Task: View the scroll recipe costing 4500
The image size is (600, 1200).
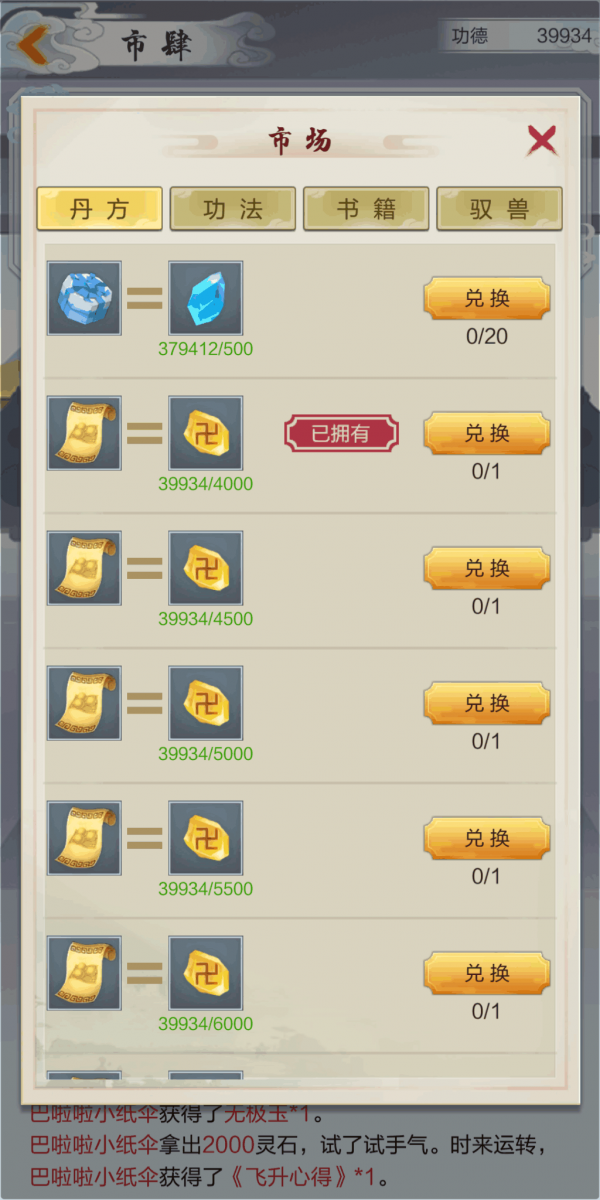Action: tap(85, 568)
